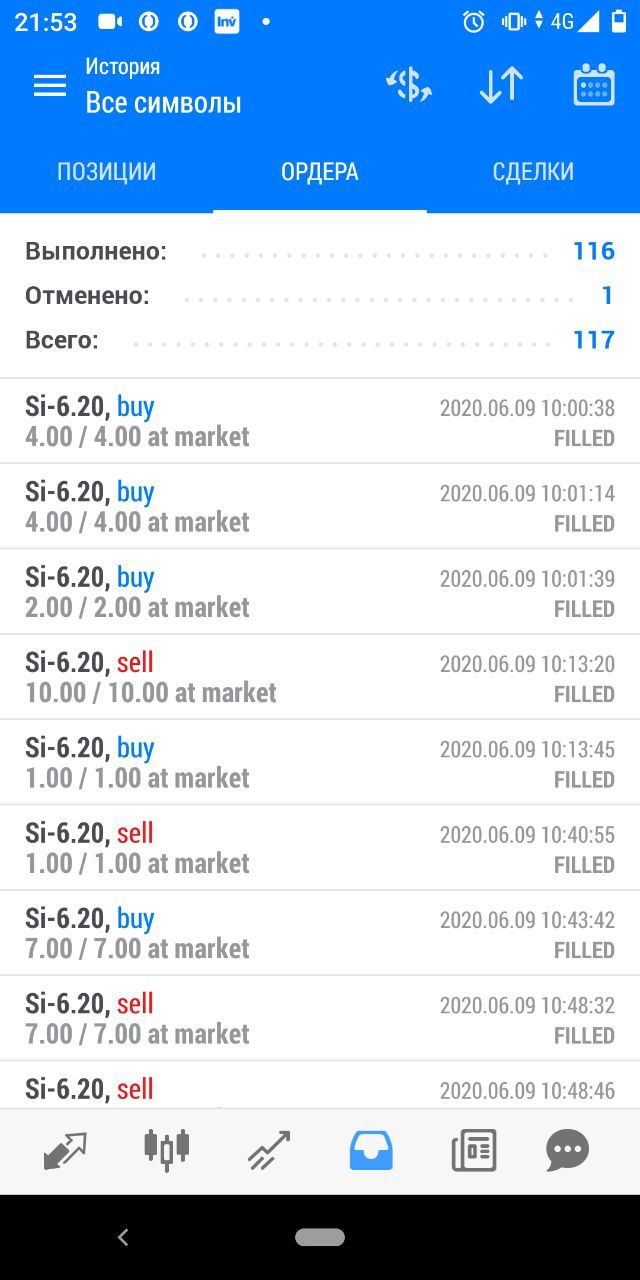Open the hamburger drawer menu

point(50,86)
